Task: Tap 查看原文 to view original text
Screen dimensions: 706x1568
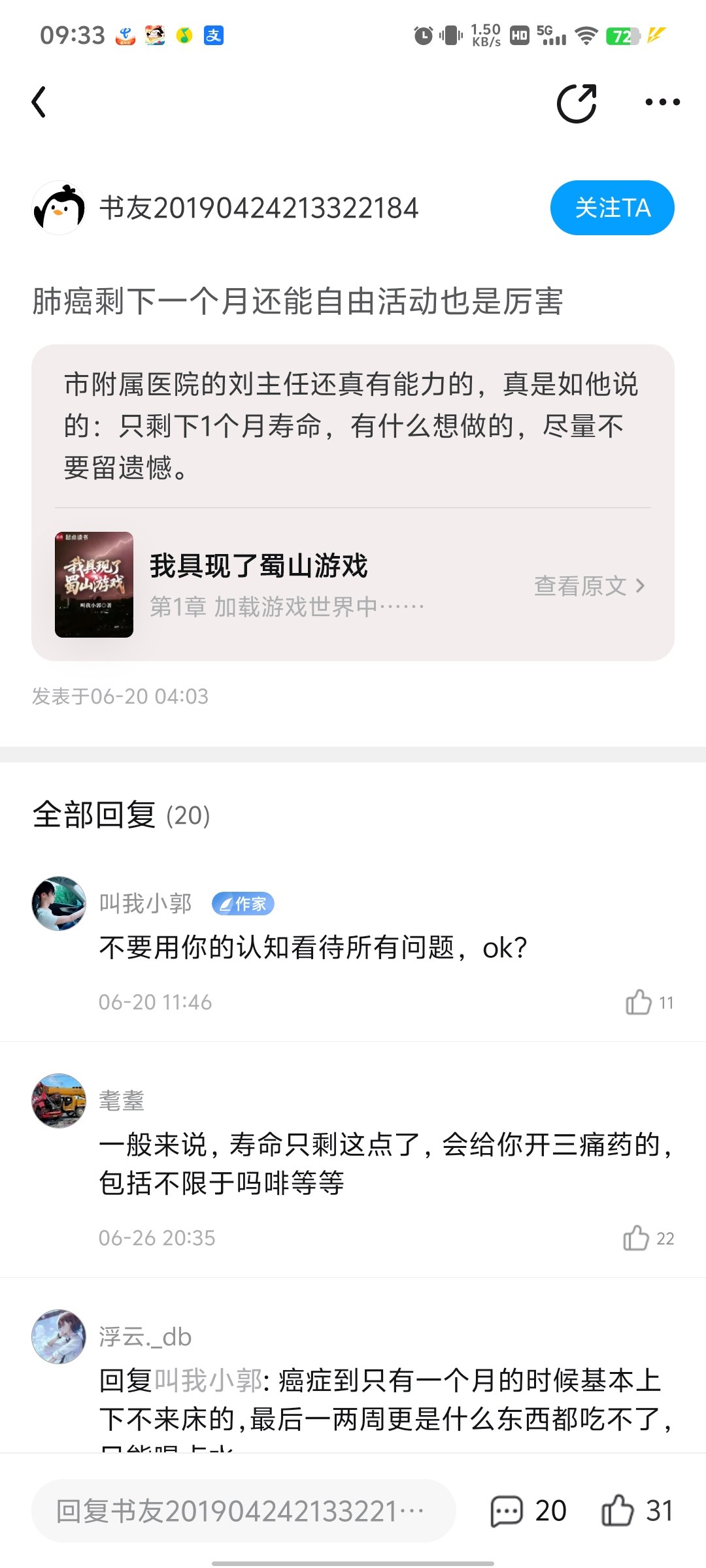Action: (x=589, y=586)
